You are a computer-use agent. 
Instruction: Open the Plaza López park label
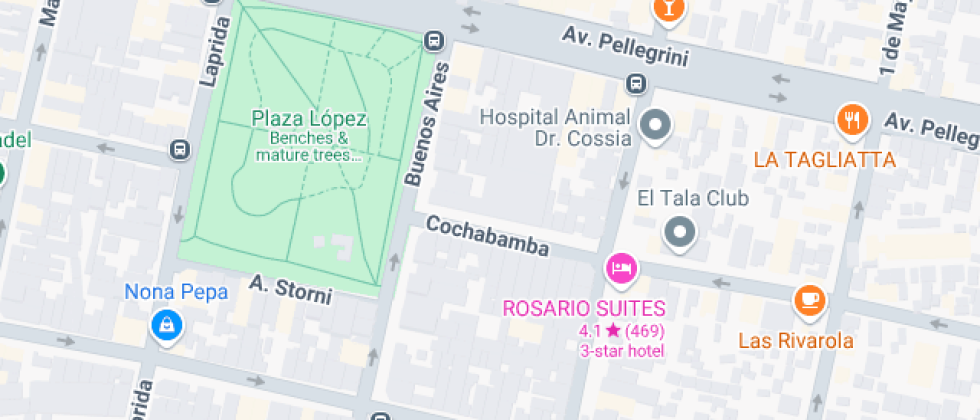pyautogui.click(x=309, y=120)
